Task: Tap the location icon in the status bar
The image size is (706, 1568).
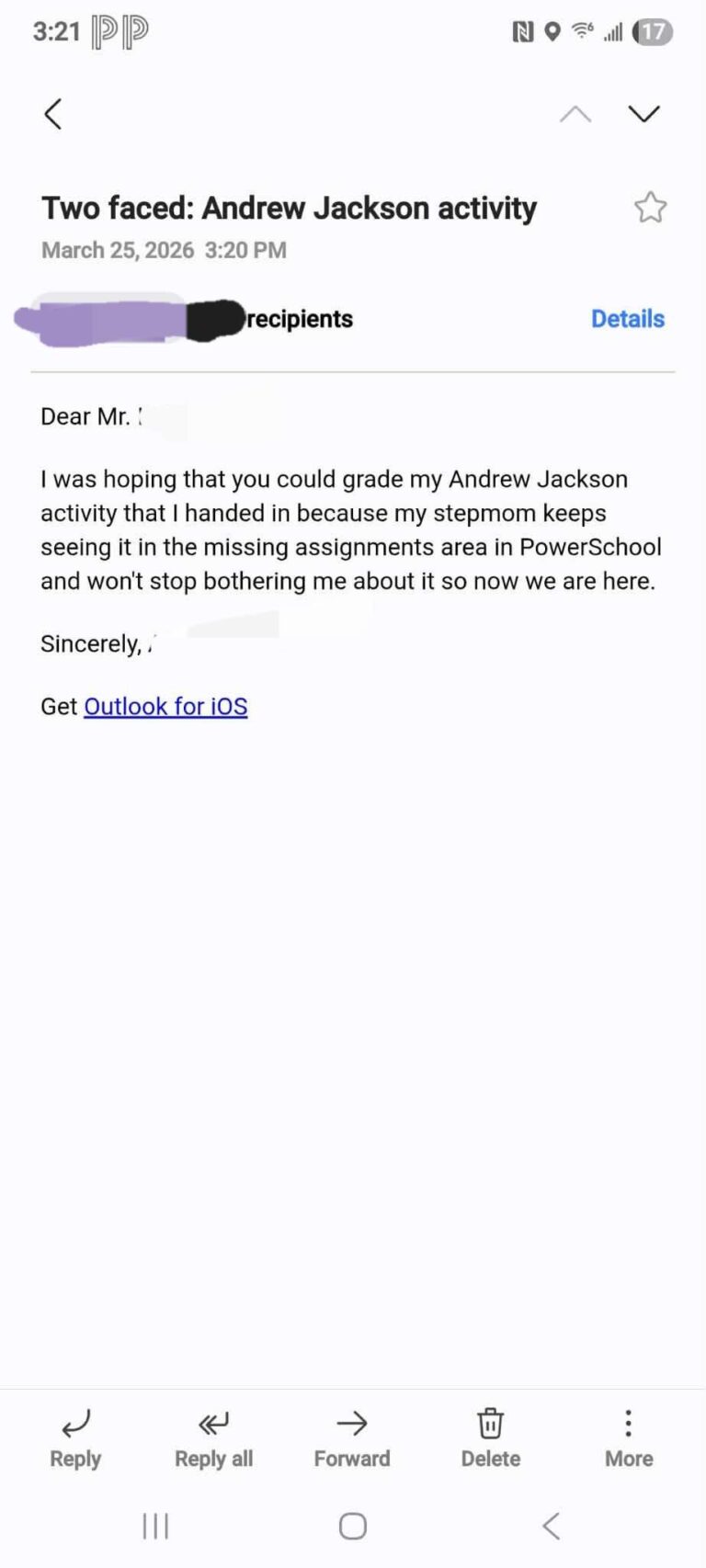Action: coord(552,31)
